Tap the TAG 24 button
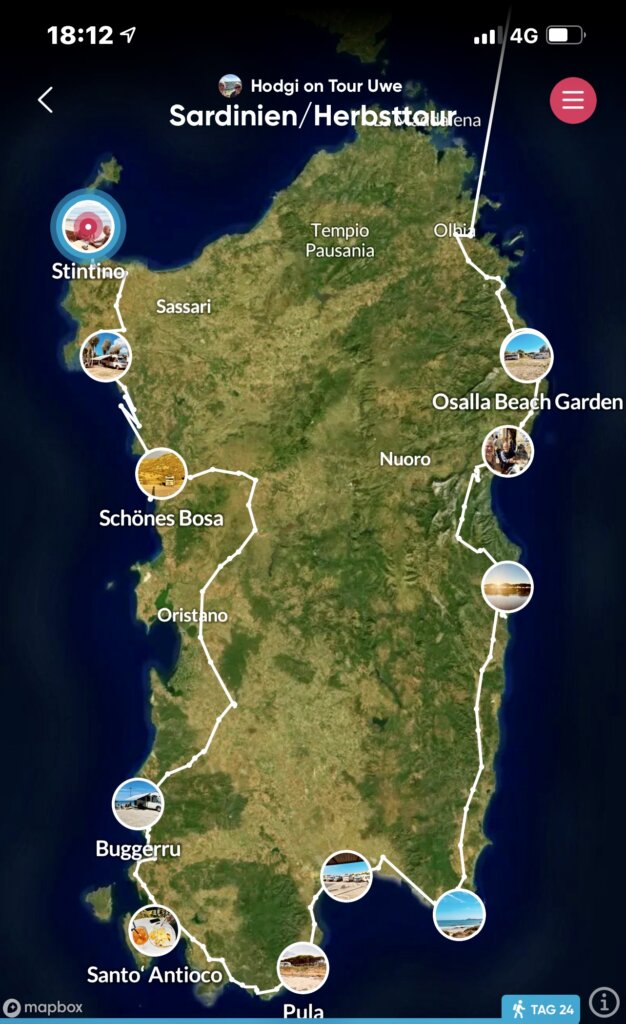The image size is (626, 1024). 541,1008
